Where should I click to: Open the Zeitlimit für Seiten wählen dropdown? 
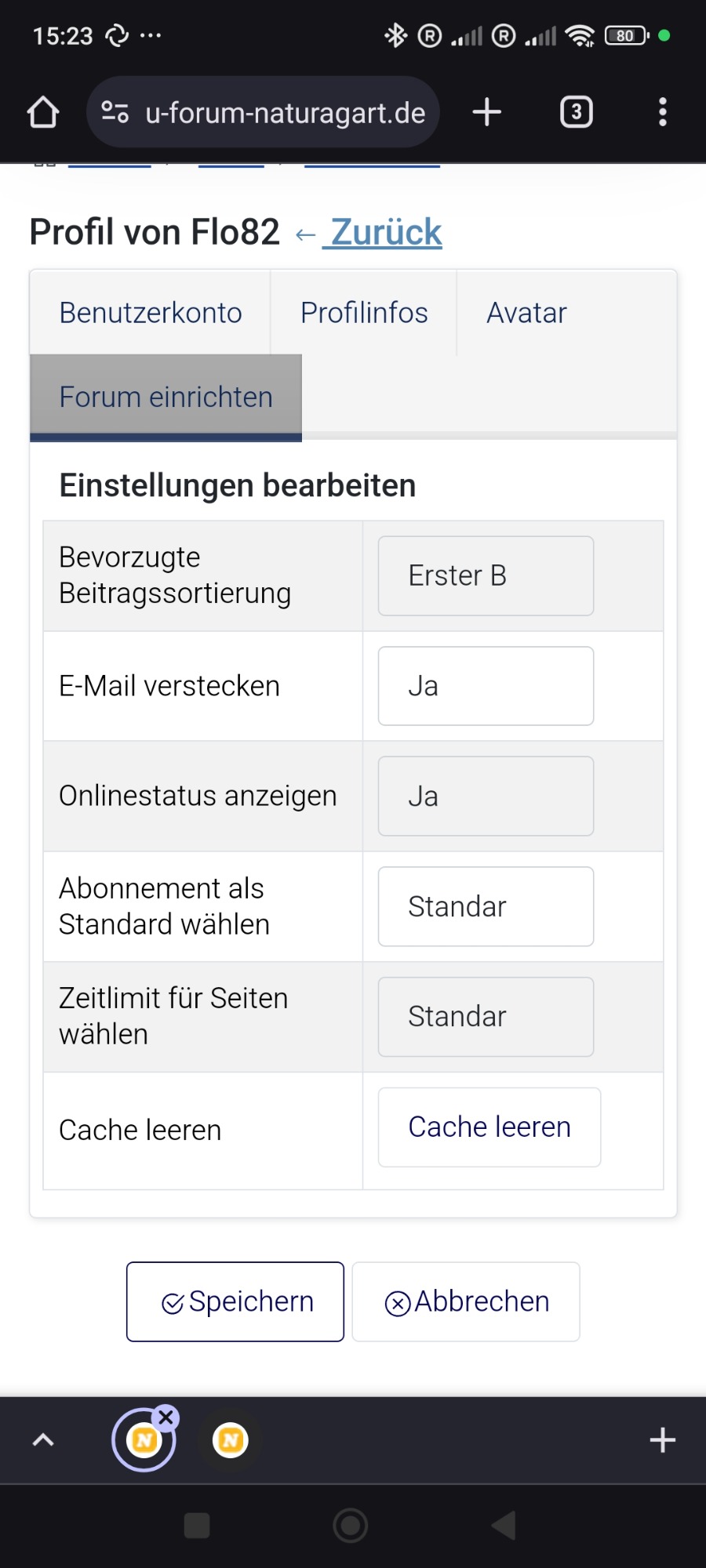coord(486,1017)
